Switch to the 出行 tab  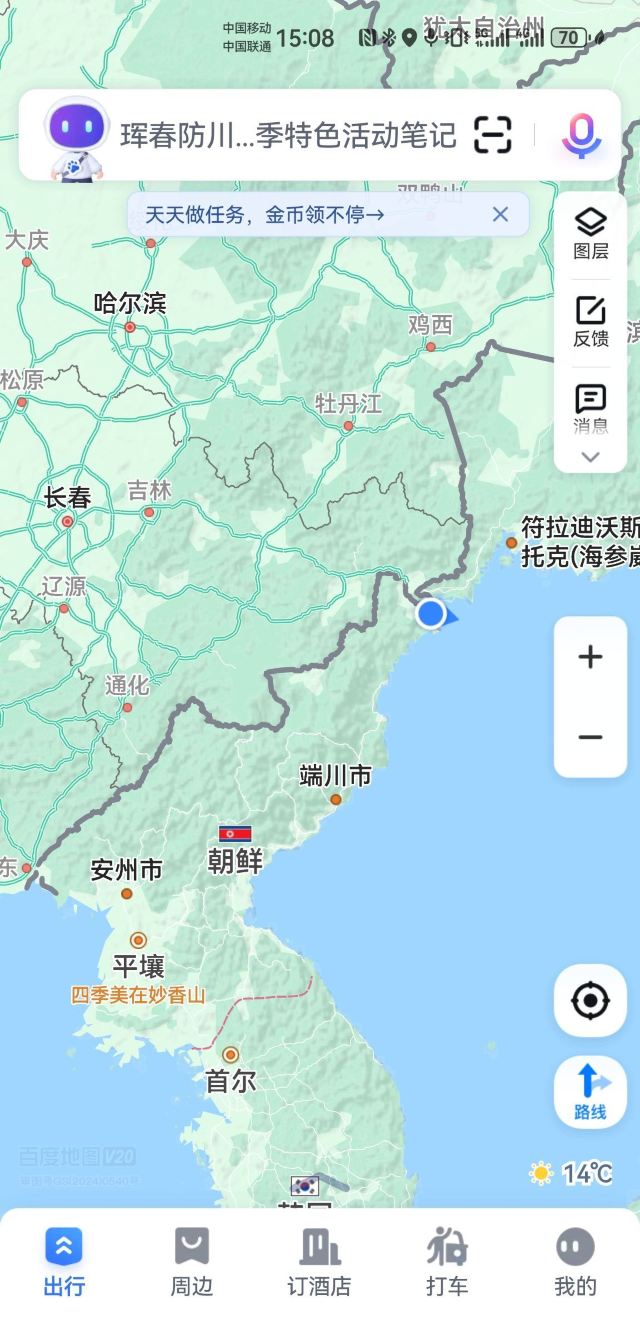[x=64, y=1263]
